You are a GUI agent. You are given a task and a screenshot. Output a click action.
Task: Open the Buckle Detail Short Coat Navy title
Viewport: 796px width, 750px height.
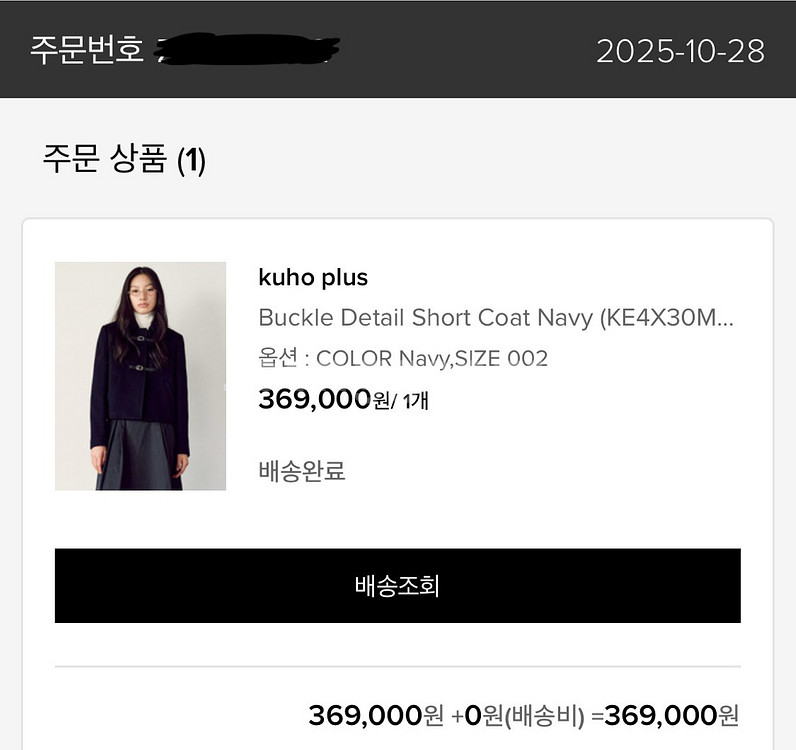click(x=496, y=318)
